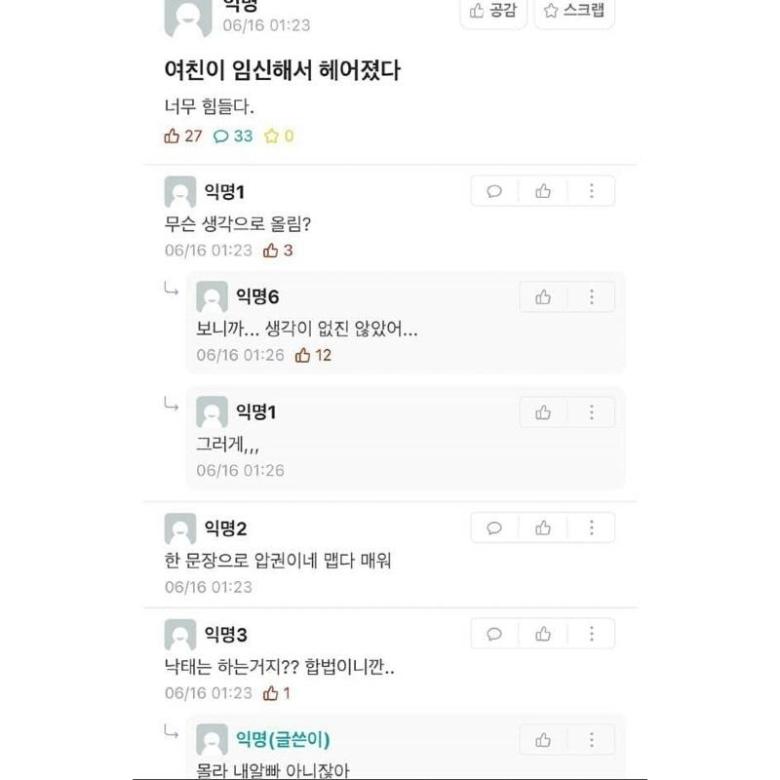This screenshot has width=780, height=780.
Task: Open overflow menu on 익명1's '무슨 생각으로 올림?' comment
Action: pyautogui.click(x=591, y=191)
